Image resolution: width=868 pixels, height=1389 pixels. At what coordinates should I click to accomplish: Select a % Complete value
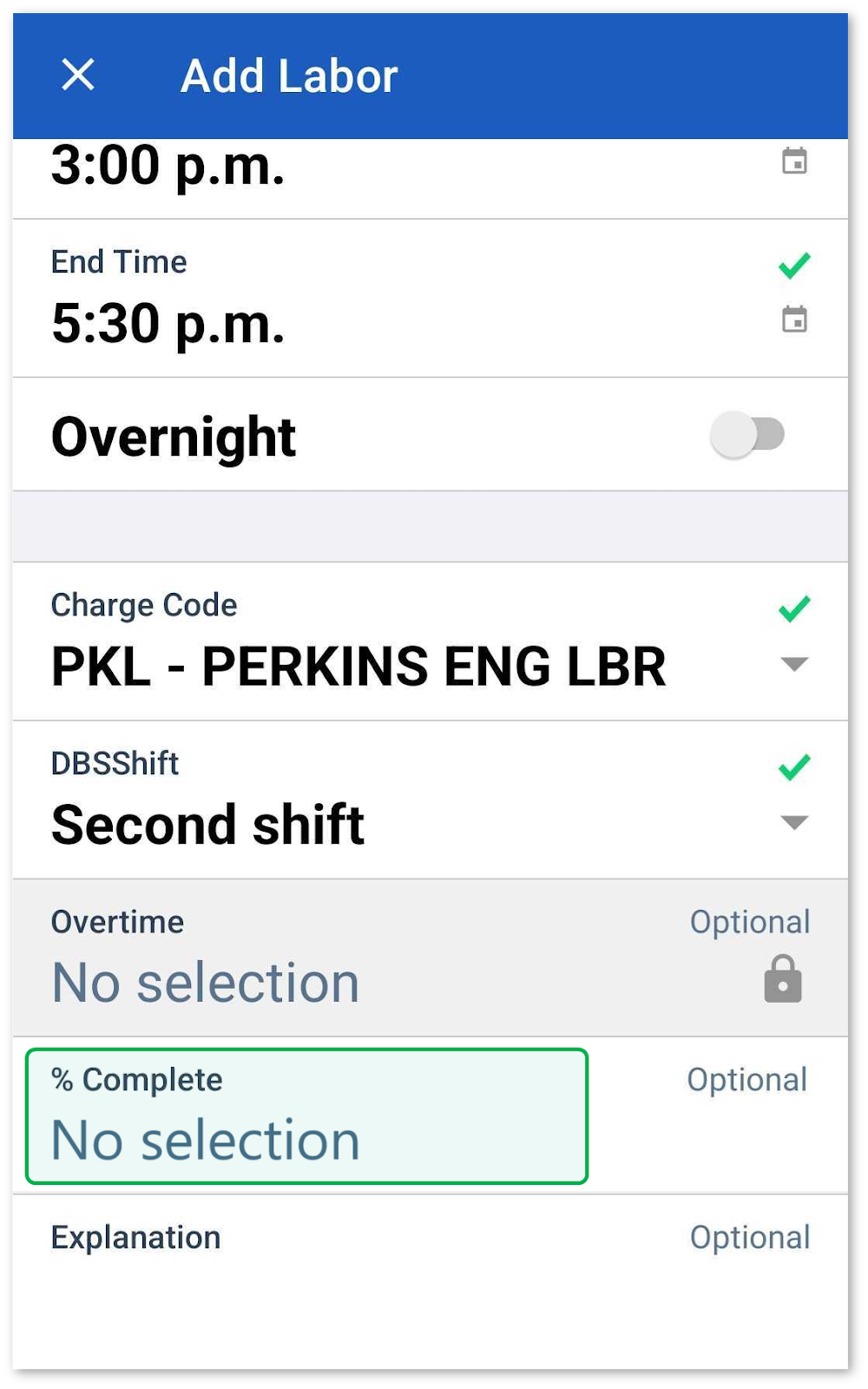pos(307,1116)
